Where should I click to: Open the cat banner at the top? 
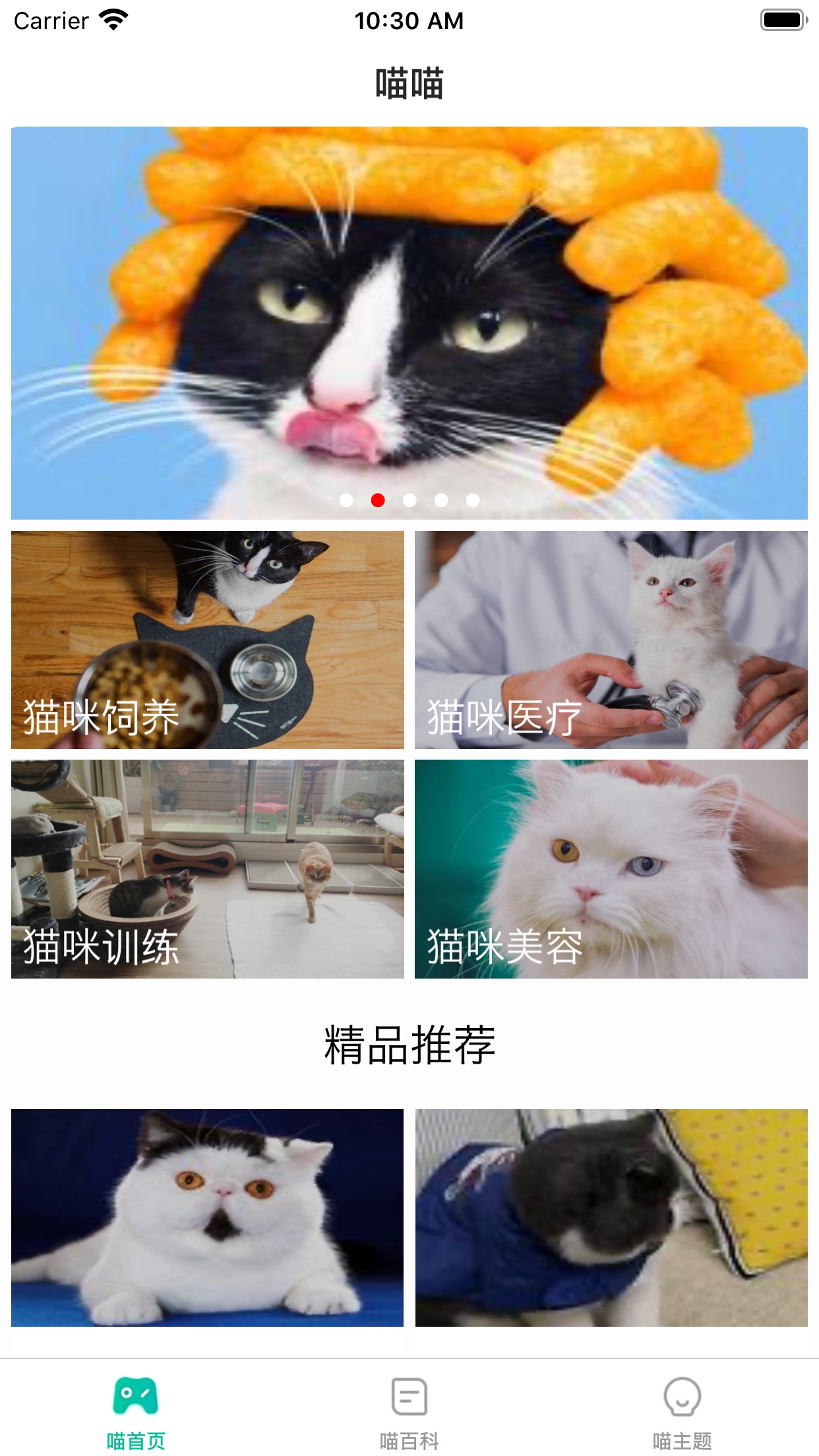click(409, 323)
